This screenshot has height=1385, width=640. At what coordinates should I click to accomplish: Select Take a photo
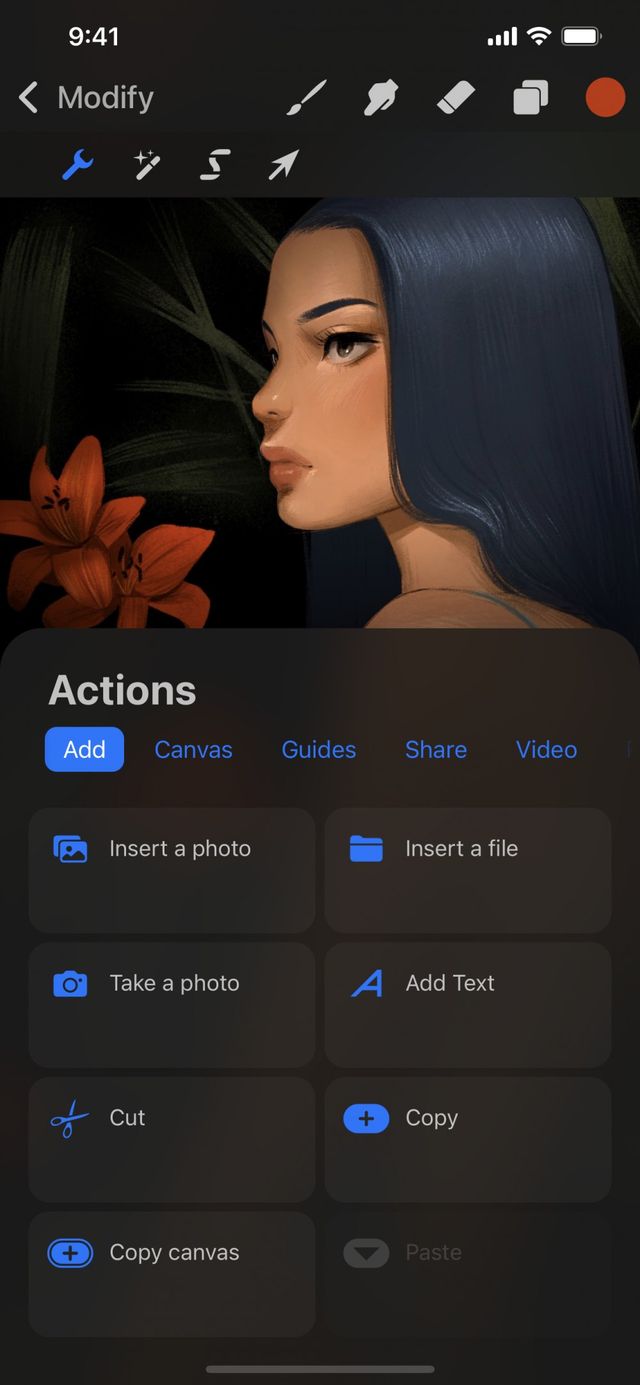click(x=172, y=1003)
